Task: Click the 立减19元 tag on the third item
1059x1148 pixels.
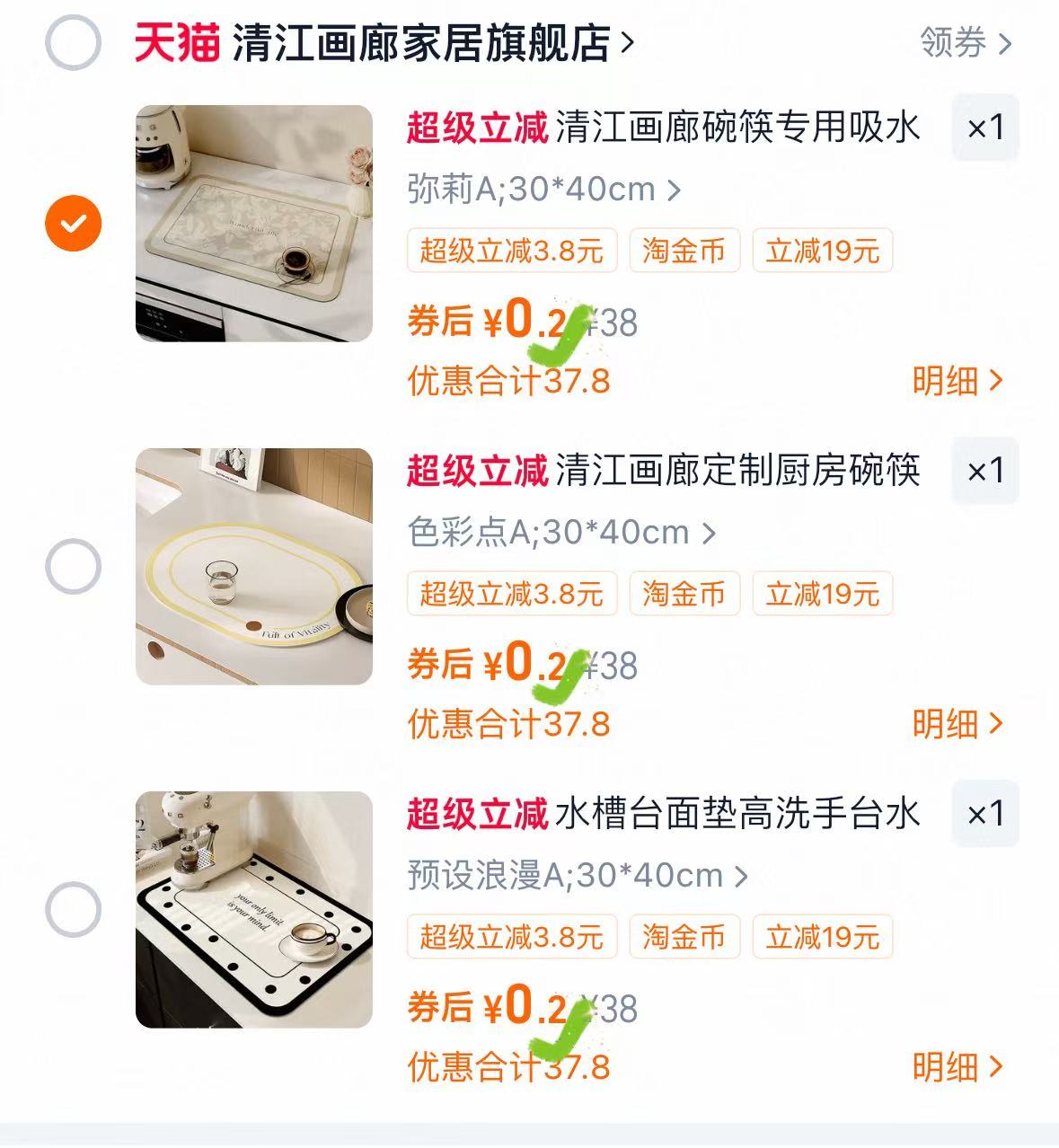Action: [x=822, y=939]
